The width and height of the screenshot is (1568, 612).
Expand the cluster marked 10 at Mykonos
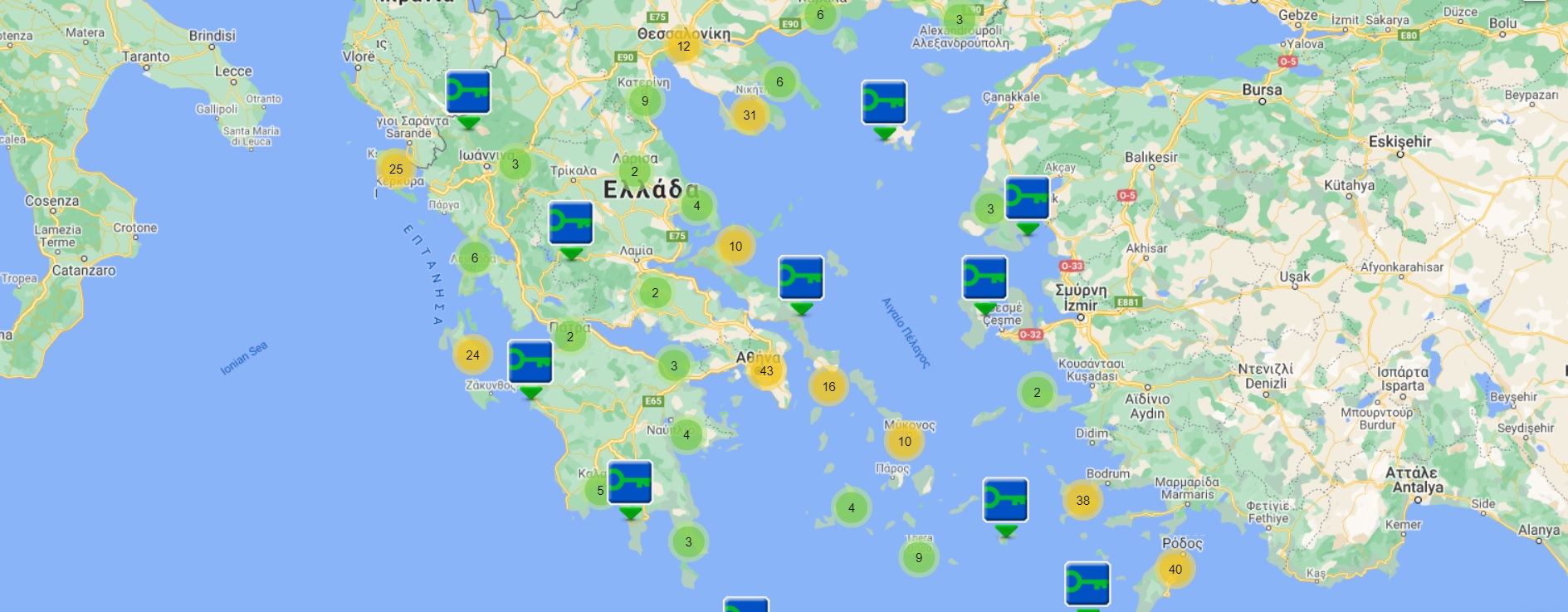click(x=905, y=442)
